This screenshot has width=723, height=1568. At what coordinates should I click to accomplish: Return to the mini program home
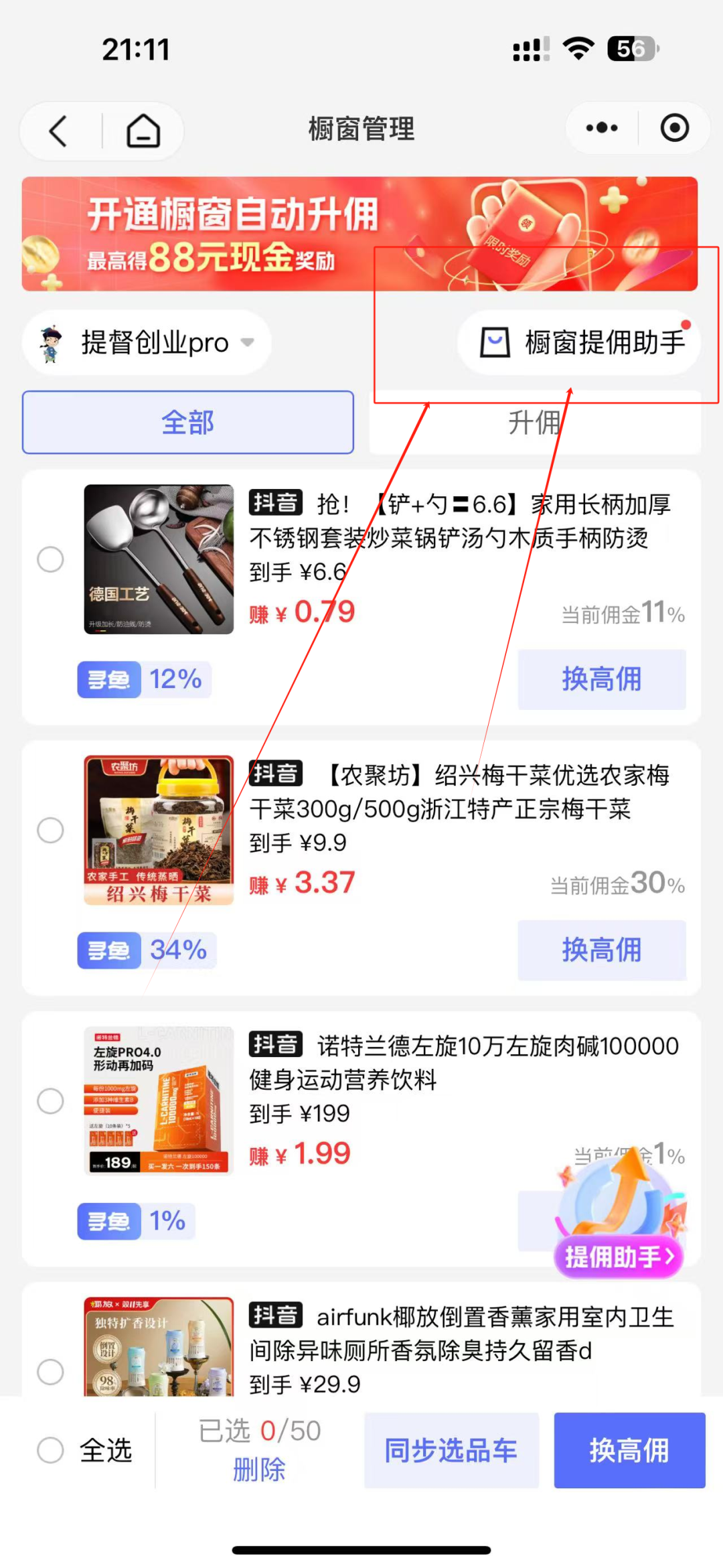pyautogui.click(x=143, y=131)
